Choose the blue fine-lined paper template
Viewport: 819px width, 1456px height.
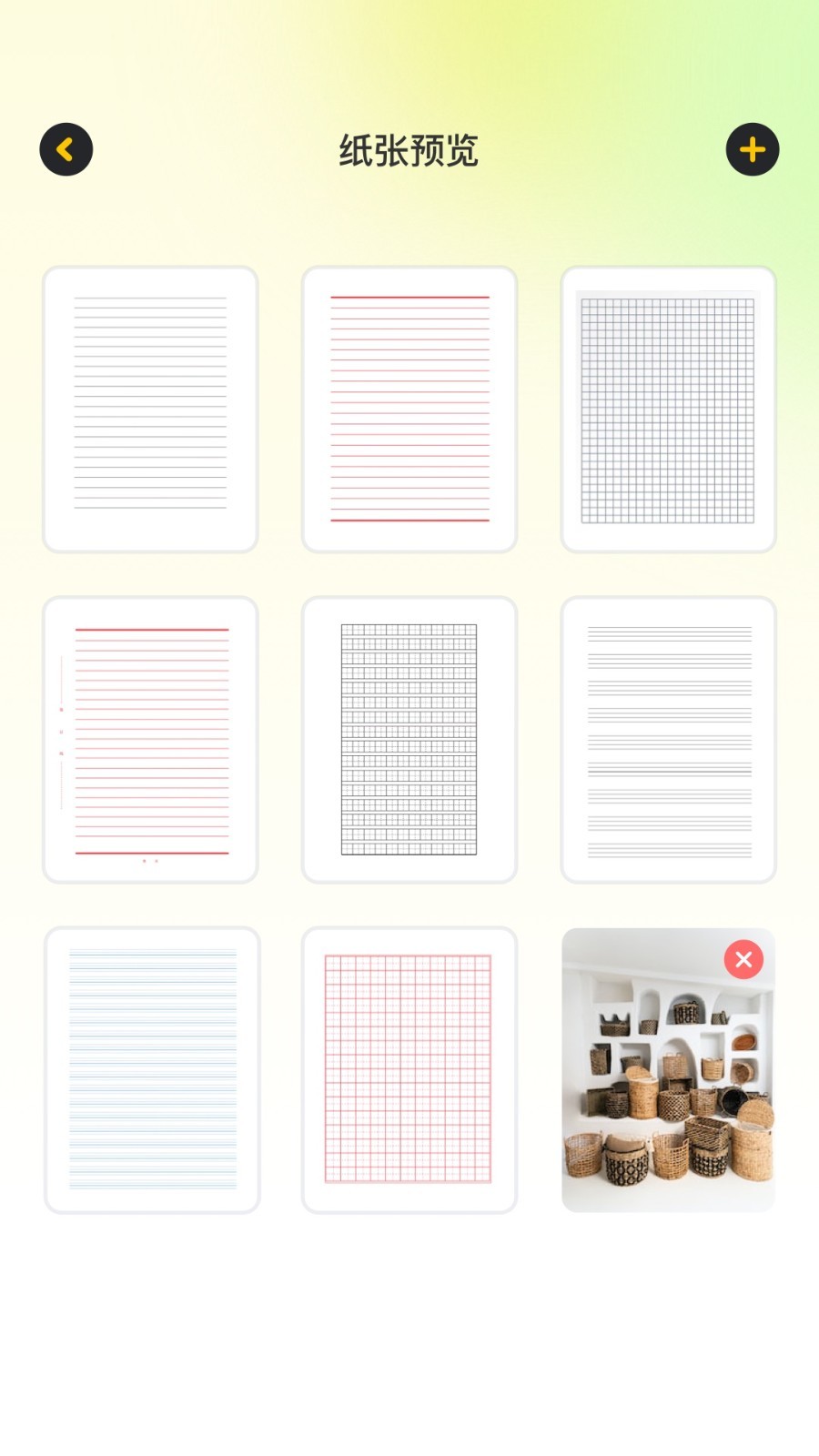(152, 1069)
